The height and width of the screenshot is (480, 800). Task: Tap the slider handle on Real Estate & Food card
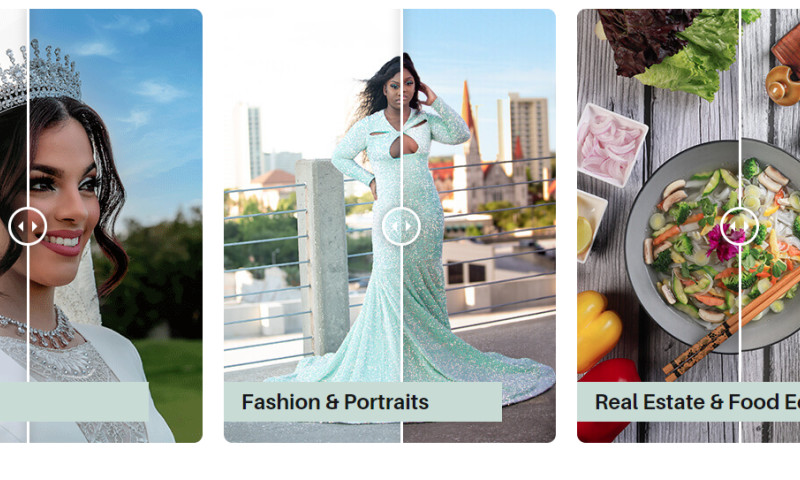(x=739, y=226)
